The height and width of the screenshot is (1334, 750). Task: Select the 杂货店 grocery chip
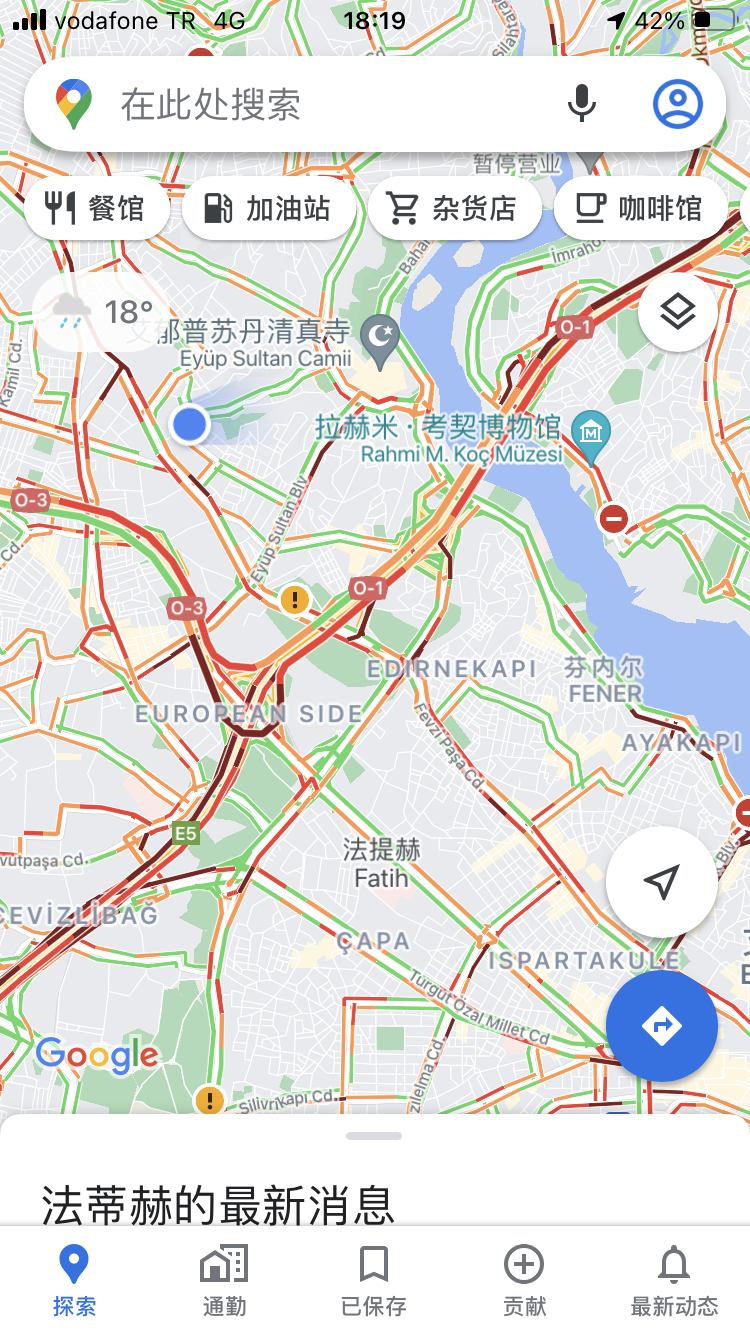click(455, 208)
